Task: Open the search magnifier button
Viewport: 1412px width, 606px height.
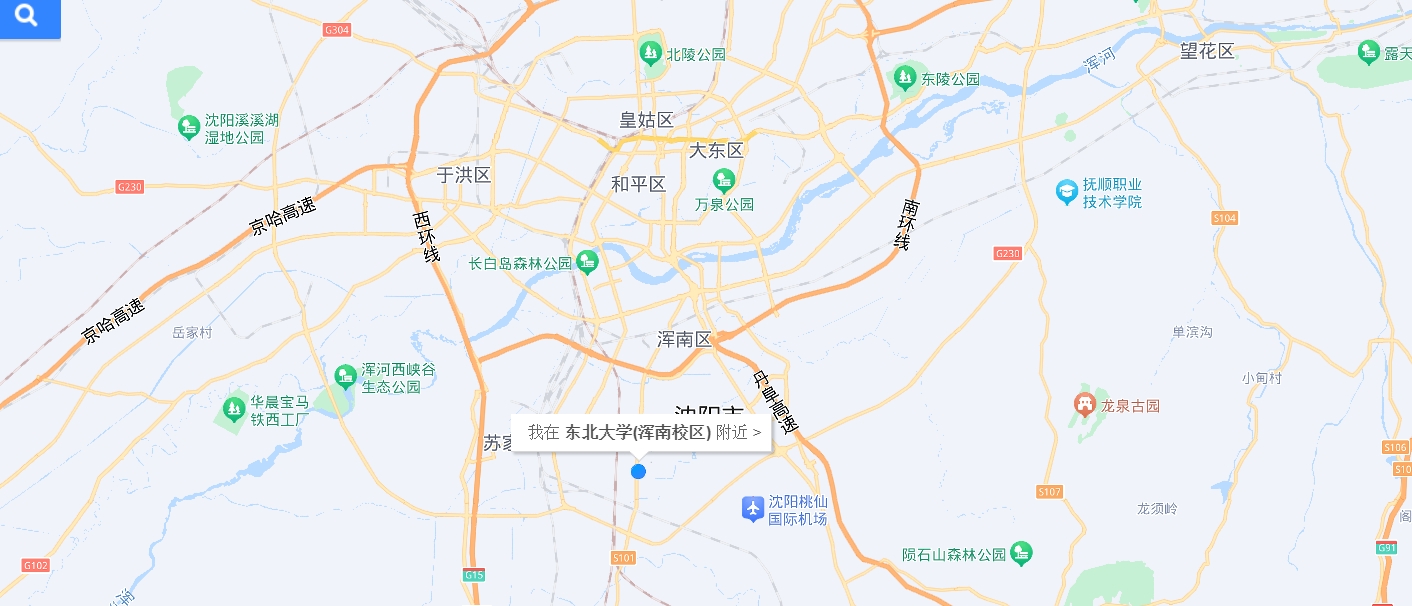Action: [27, 17]
